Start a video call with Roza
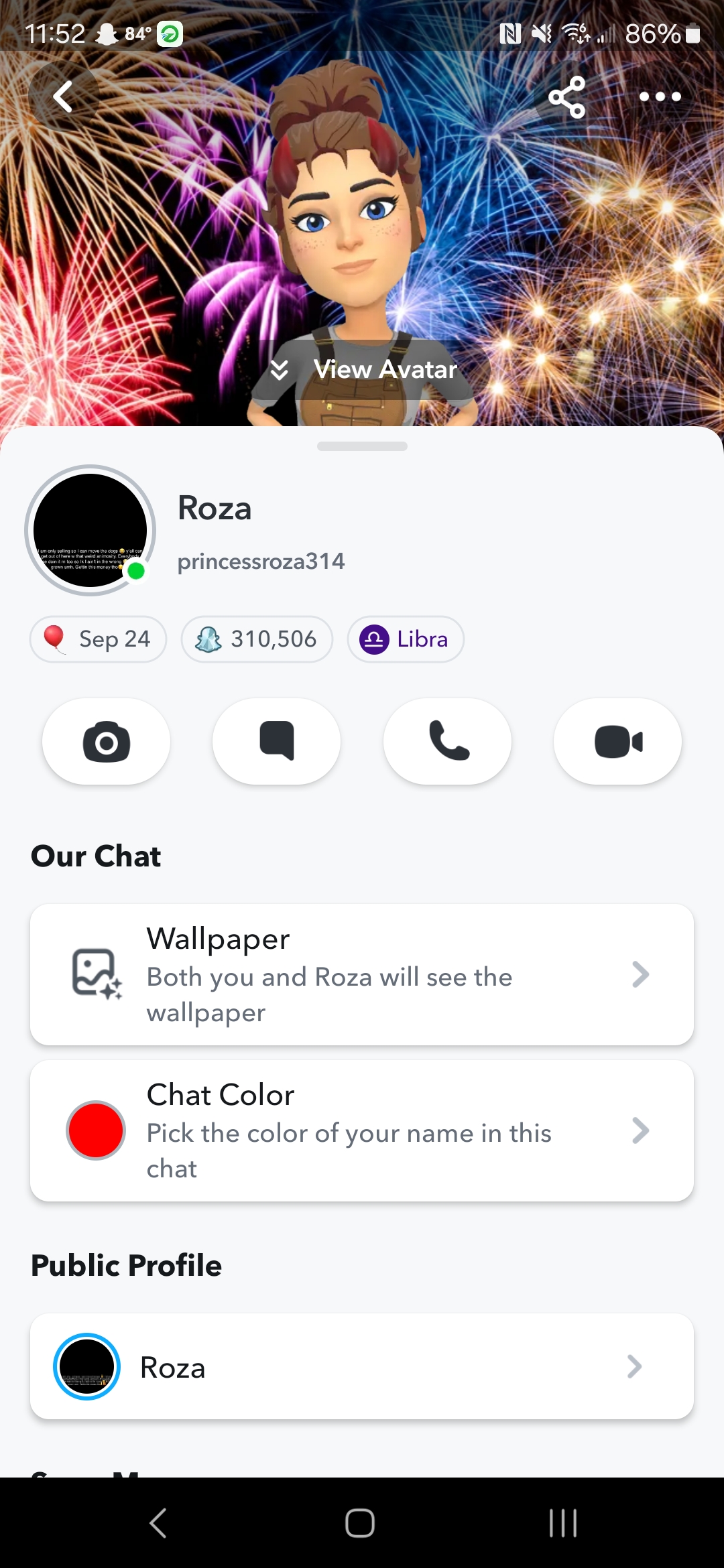This screenshot has width=724, height=1568. pos(617,741)
